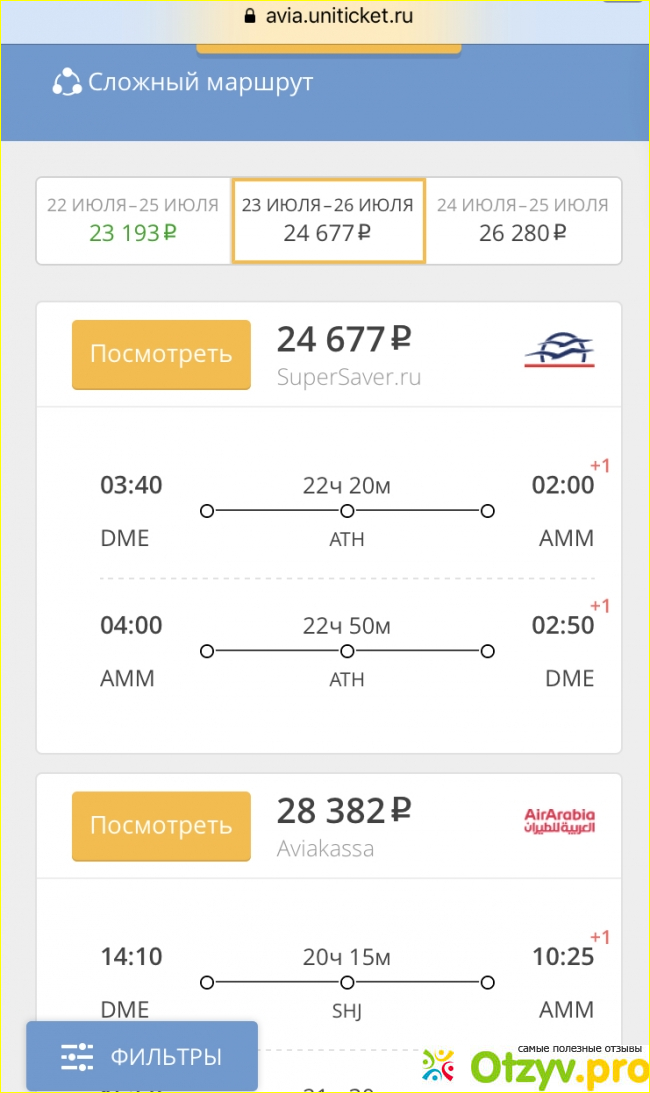This screenshot has width=650, height=1093.
Task: View the Aviakassa offer for 28 382 ₽
Action: click(161, 826)
